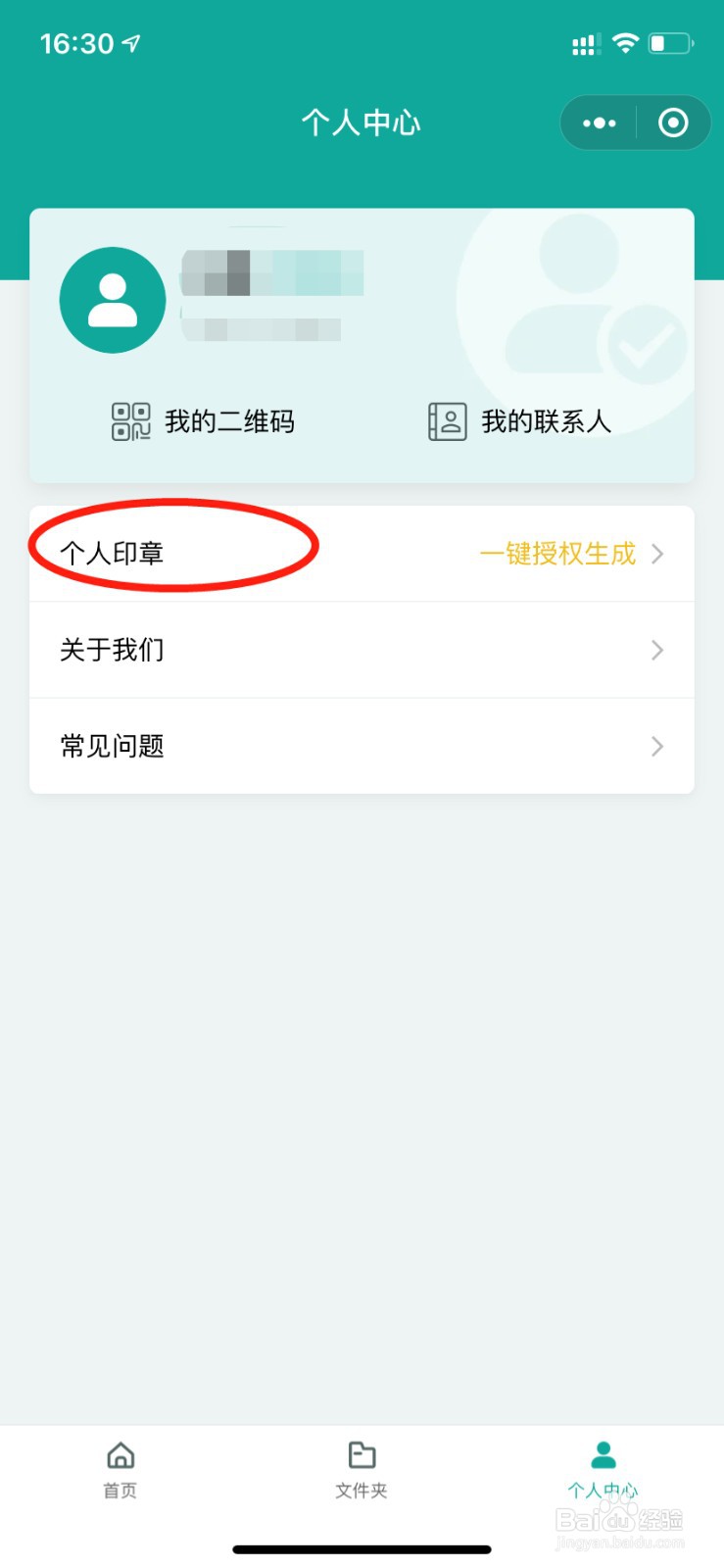Open the 关于我们 entry
Viewport: 724px width, 1568px height.
click(x=111, y=650)
